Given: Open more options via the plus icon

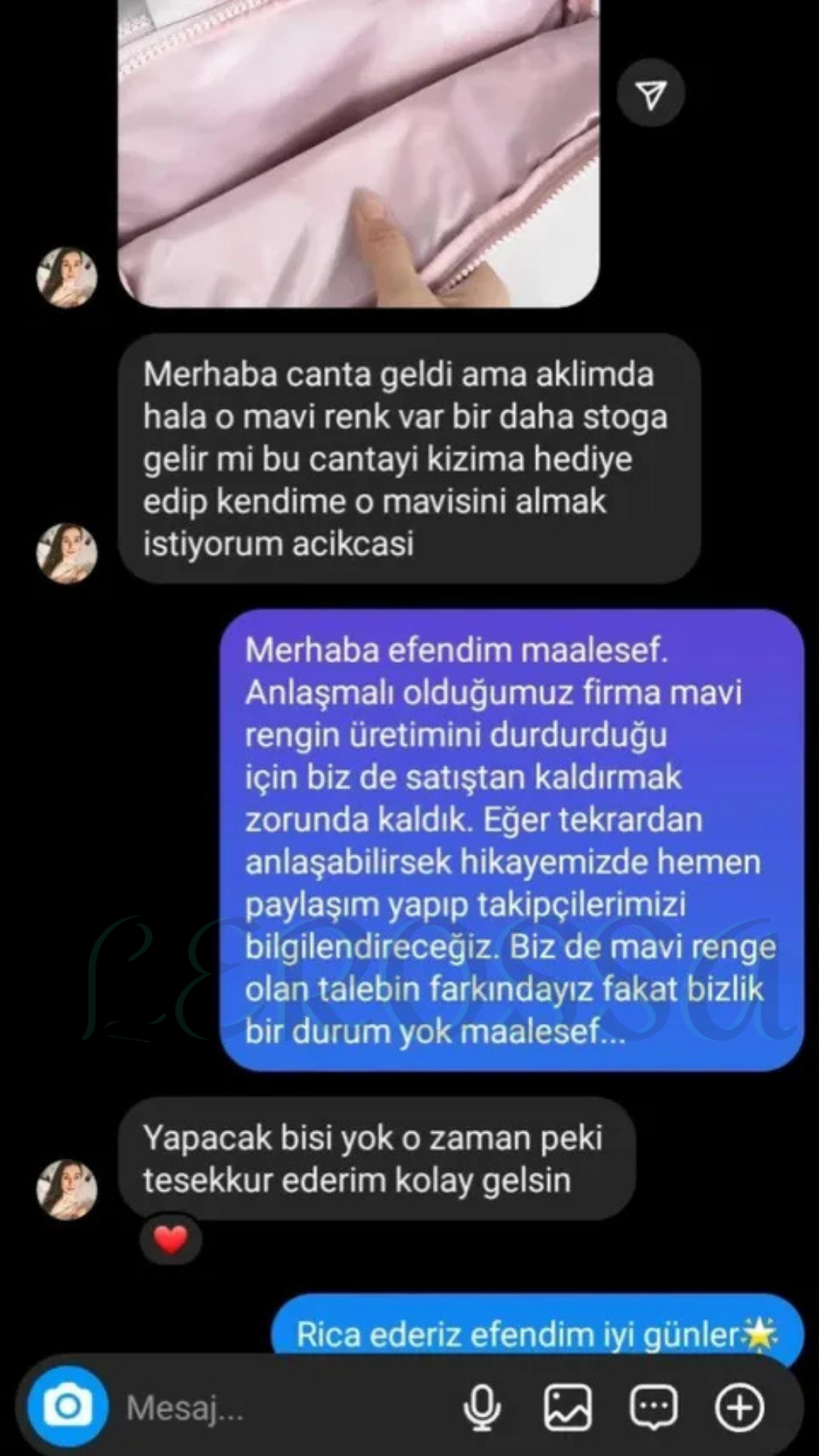Looking at the screenshot, I should tap(739, 1407).
